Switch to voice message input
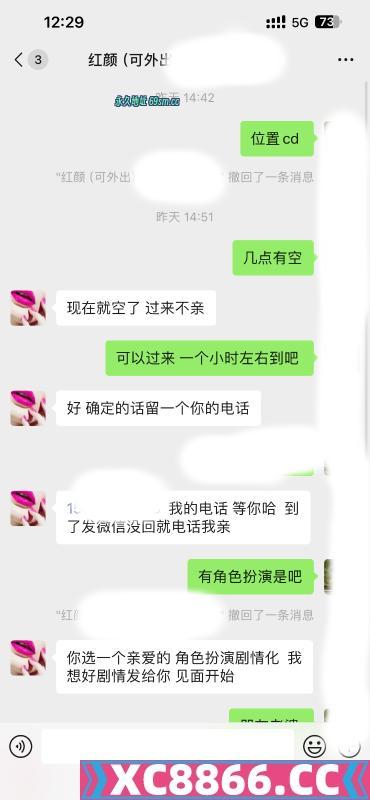The image size is (370, 800). 20,746
